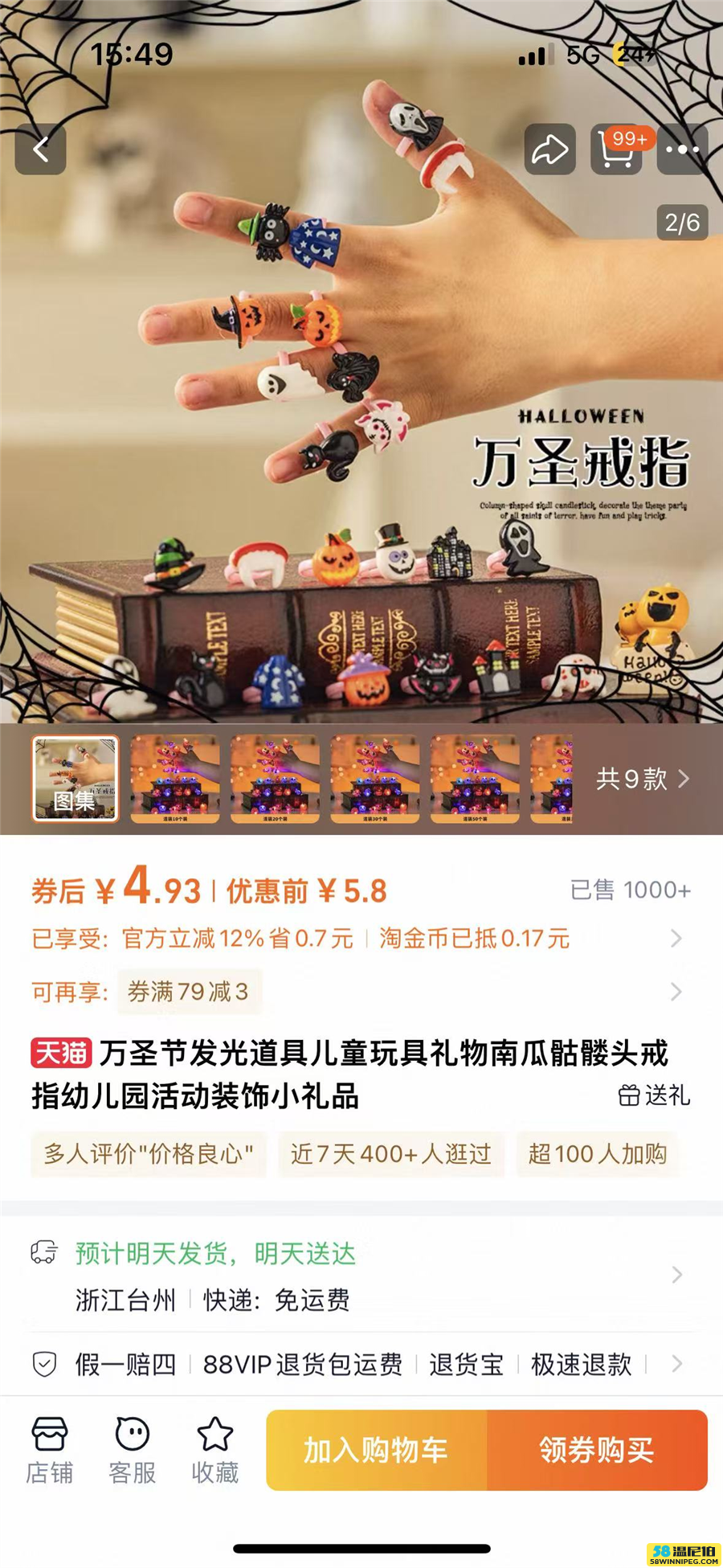Viewport: 723px width, 1568px height.
Task: Share this product
Action: 549,149
